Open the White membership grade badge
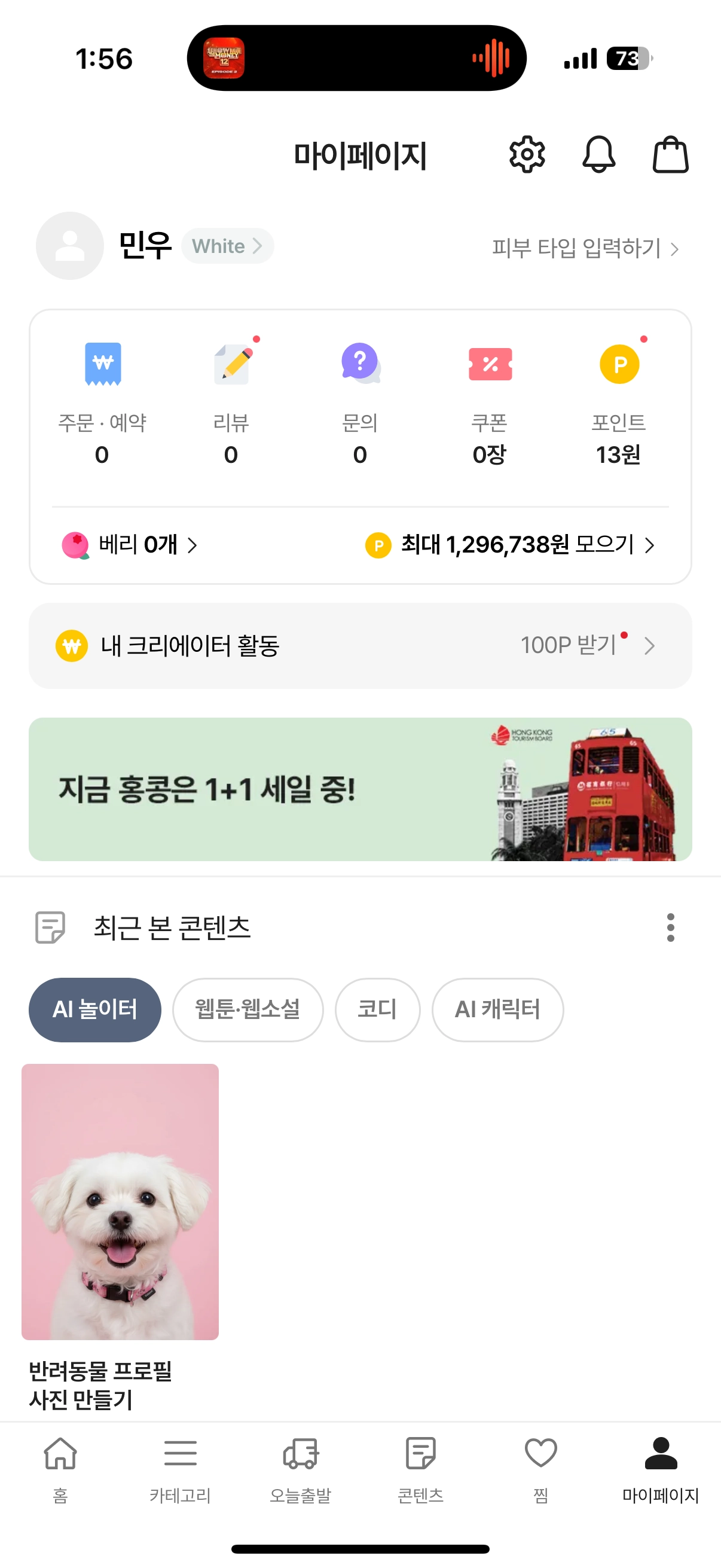721x1568 pixels. click(x=227, y=246)
